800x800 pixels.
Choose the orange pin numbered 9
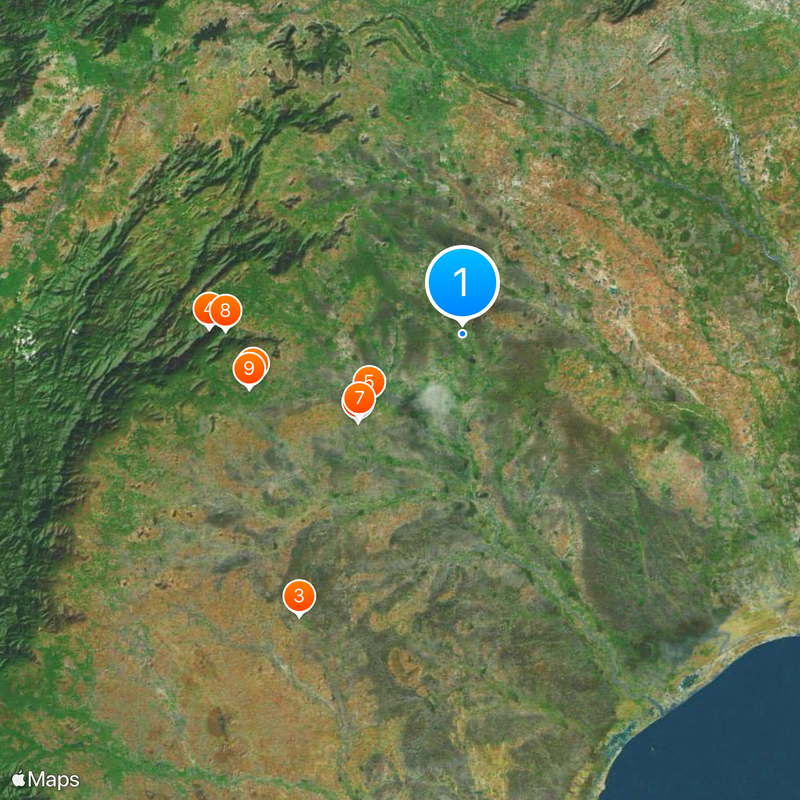[248, 368]
